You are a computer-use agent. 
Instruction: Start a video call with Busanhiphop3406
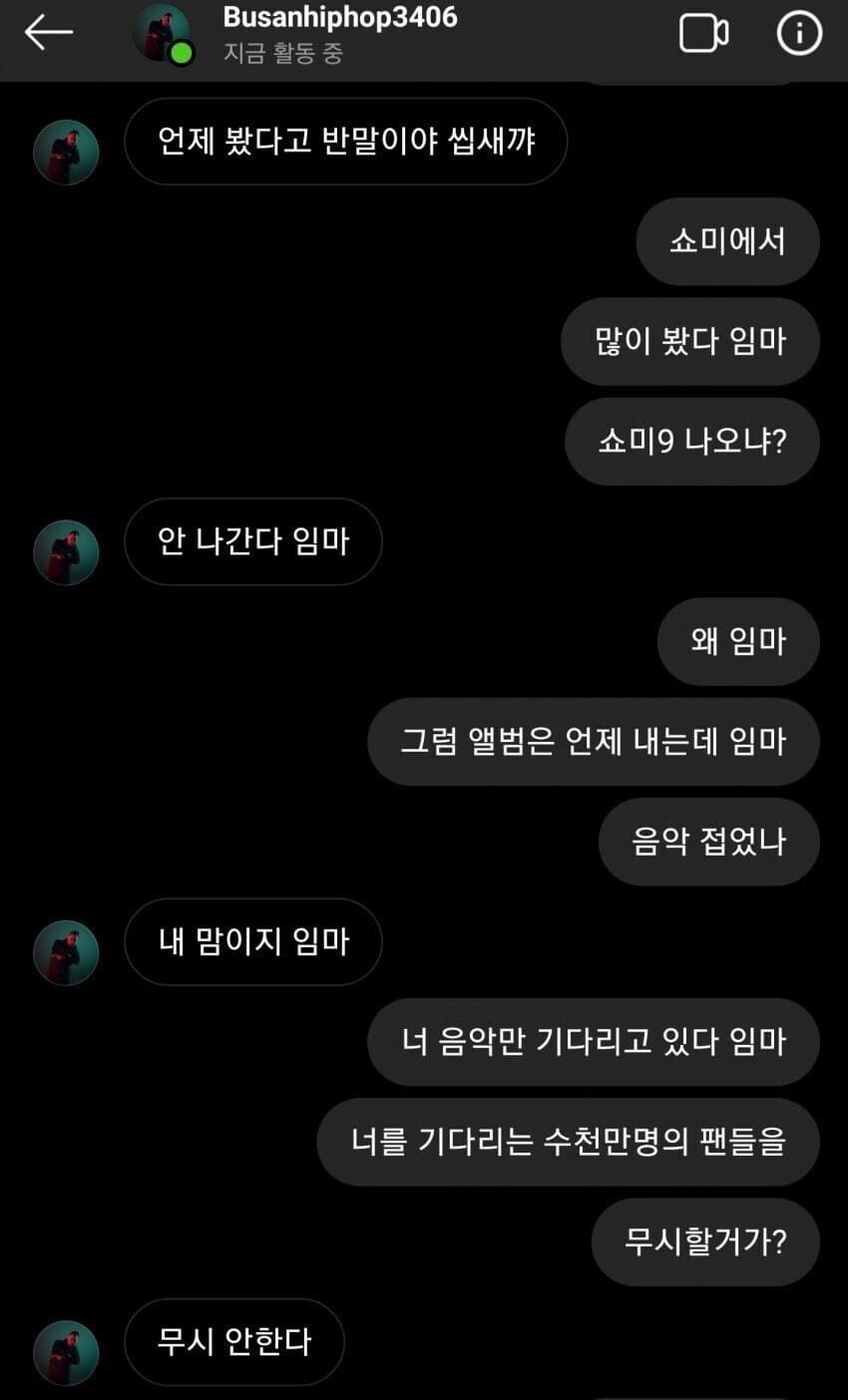[704, 35]
